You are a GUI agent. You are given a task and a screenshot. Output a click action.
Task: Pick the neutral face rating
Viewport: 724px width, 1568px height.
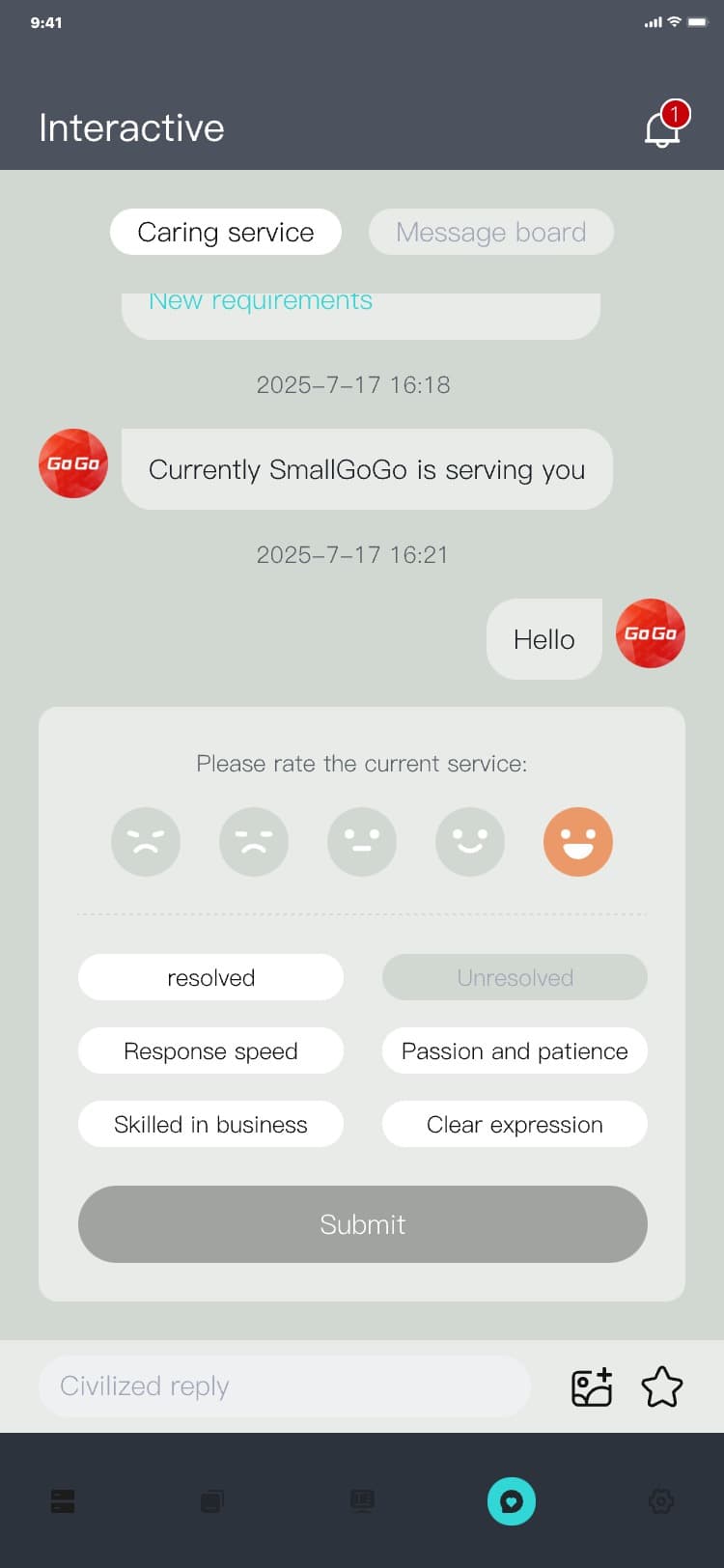tap(362, 842)
